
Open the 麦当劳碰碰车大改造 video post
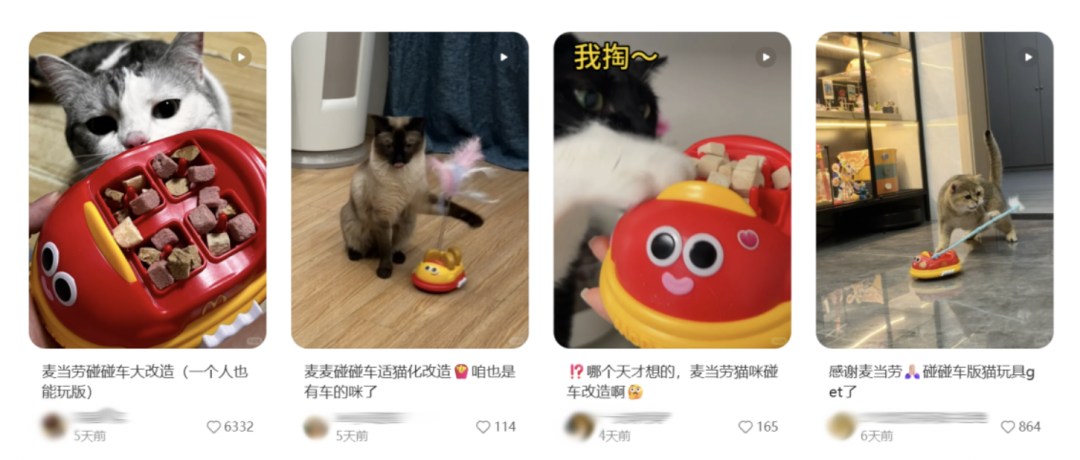click(x=147, y=190)
